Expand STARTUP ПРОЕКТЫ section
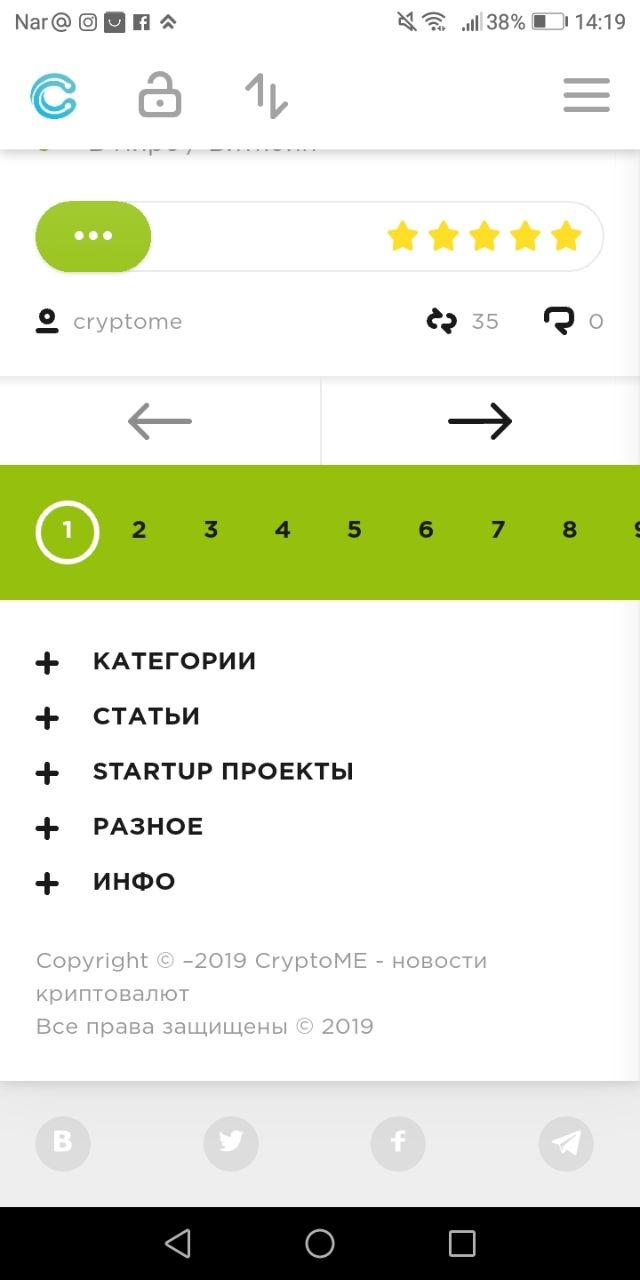The width and height of the screenshot is (640, 1280). pos(222,771)
